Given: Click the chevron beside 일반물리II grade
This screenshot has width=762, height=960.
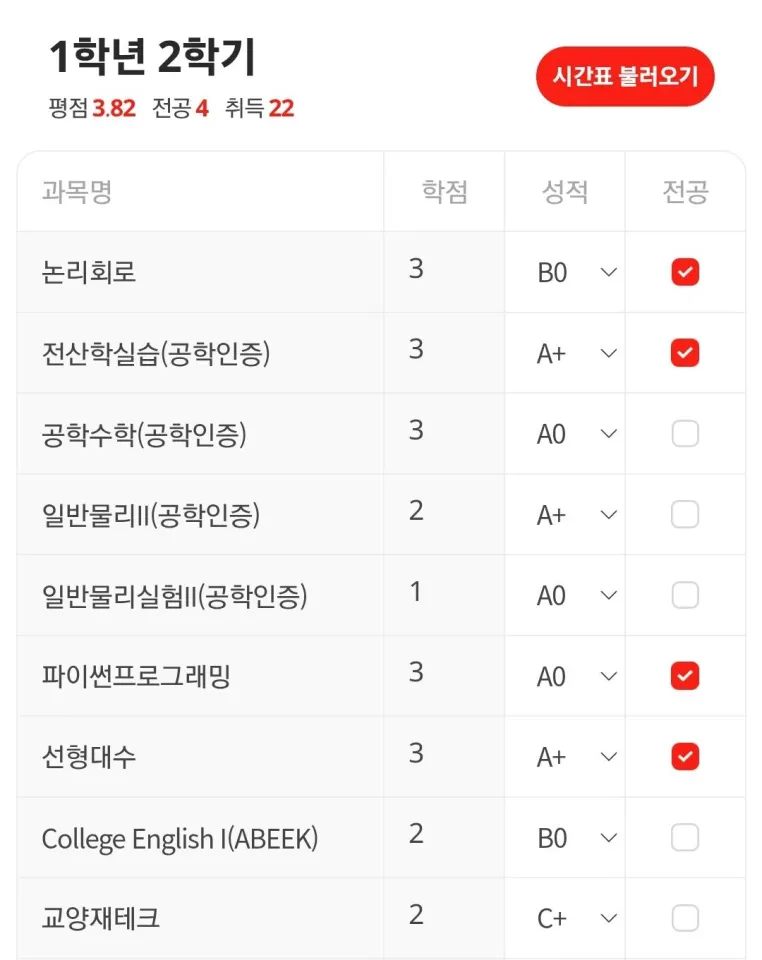Looking at the screenshot, I should point(610,514).
